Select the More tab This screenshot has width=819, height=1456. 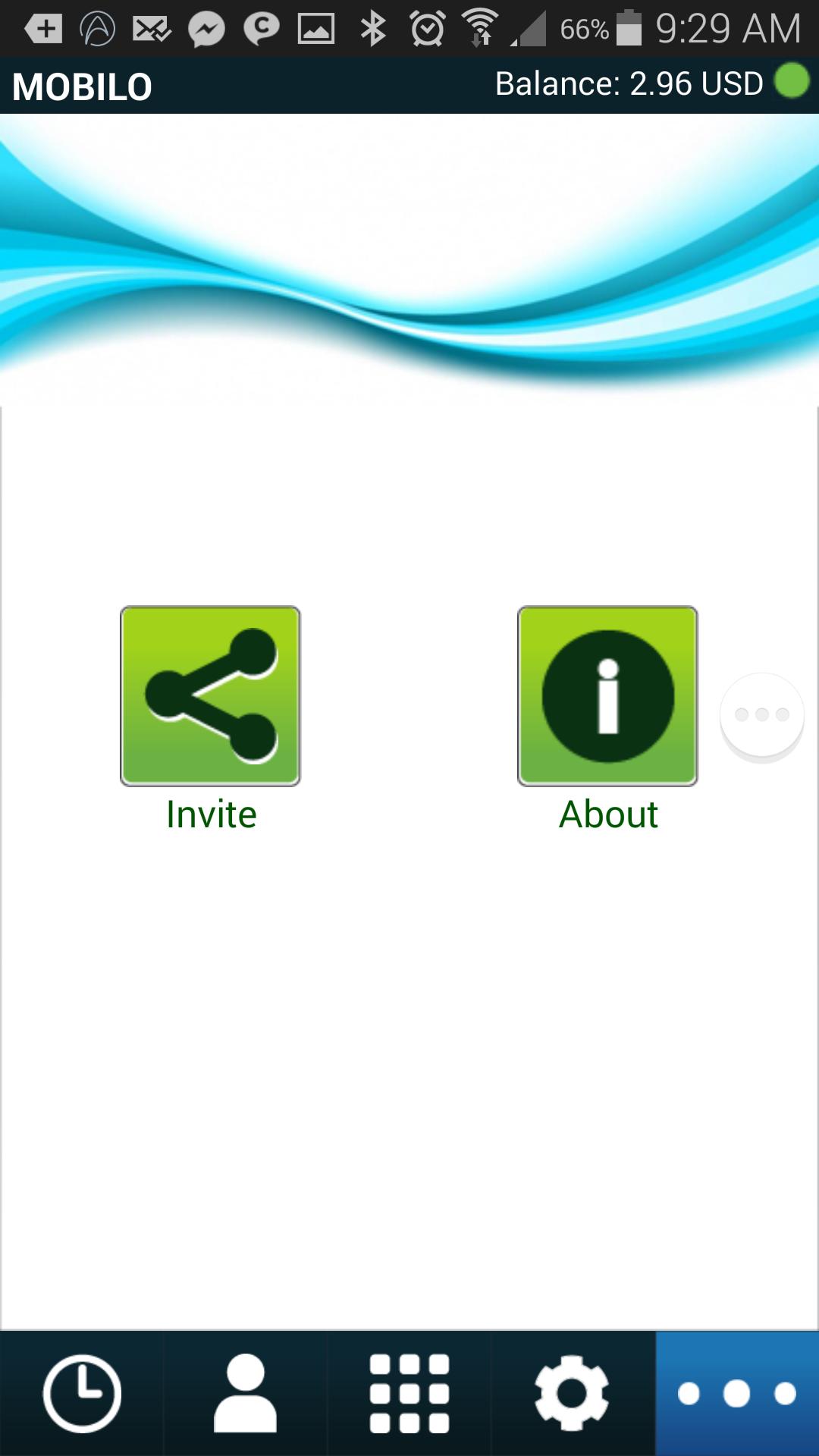[x=737, y=1394]
